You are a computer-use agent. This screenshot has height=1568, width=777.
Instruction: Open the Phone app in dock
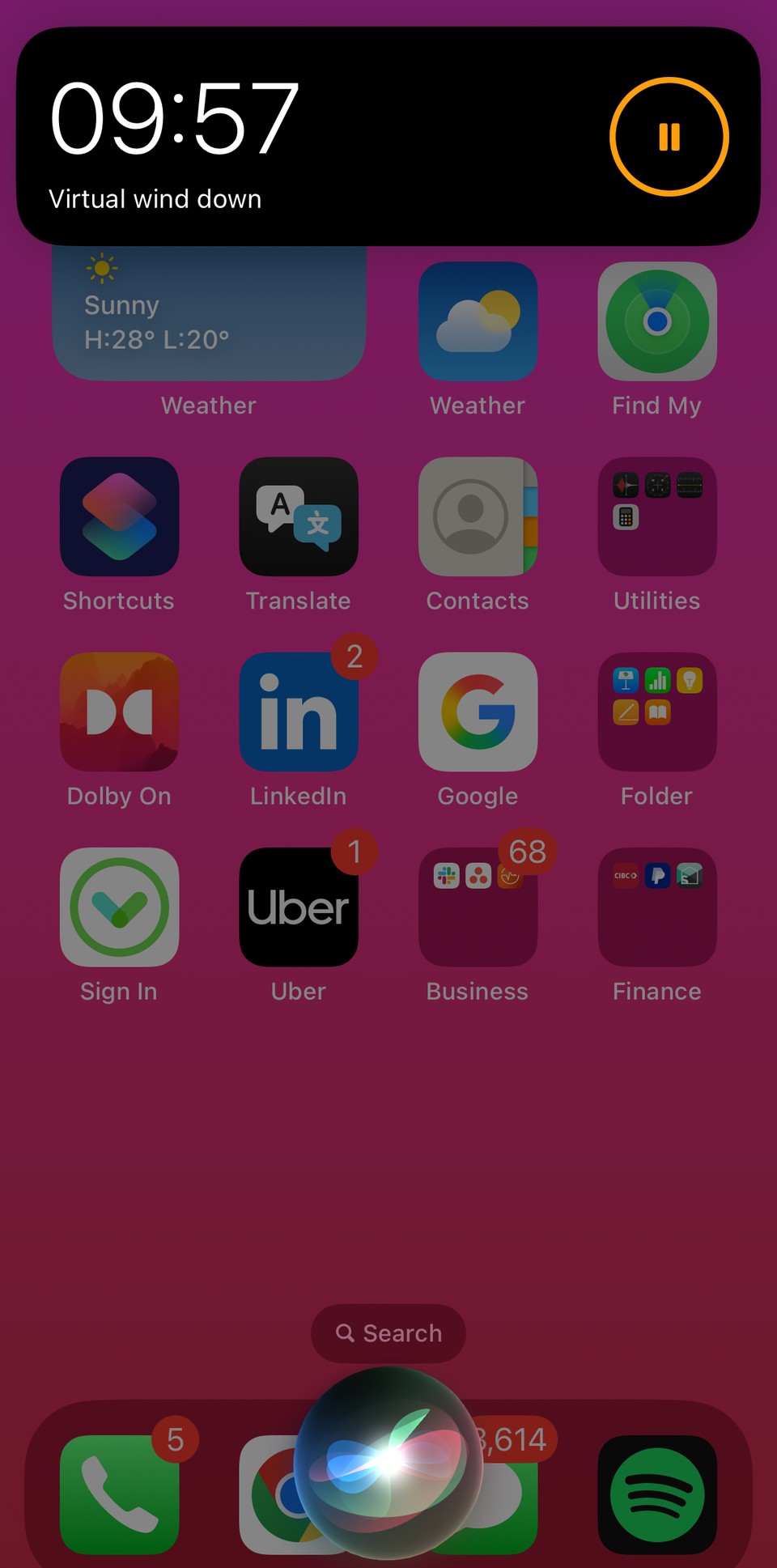pos(119,1494)
